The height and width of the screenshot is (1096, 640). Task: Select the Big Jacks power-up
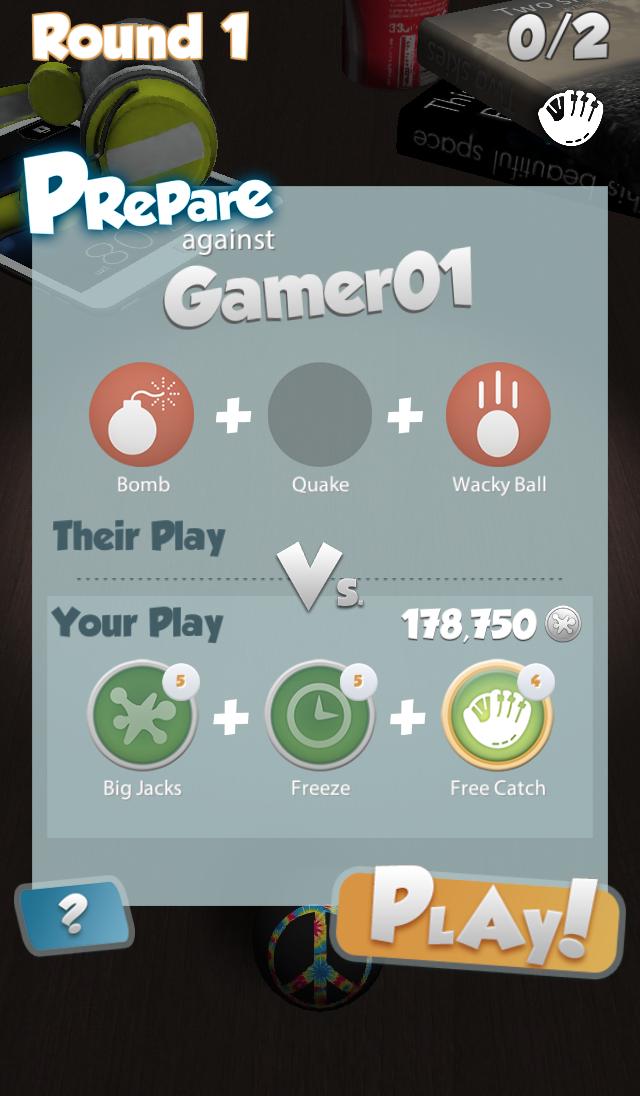click(x=142, y=716)
